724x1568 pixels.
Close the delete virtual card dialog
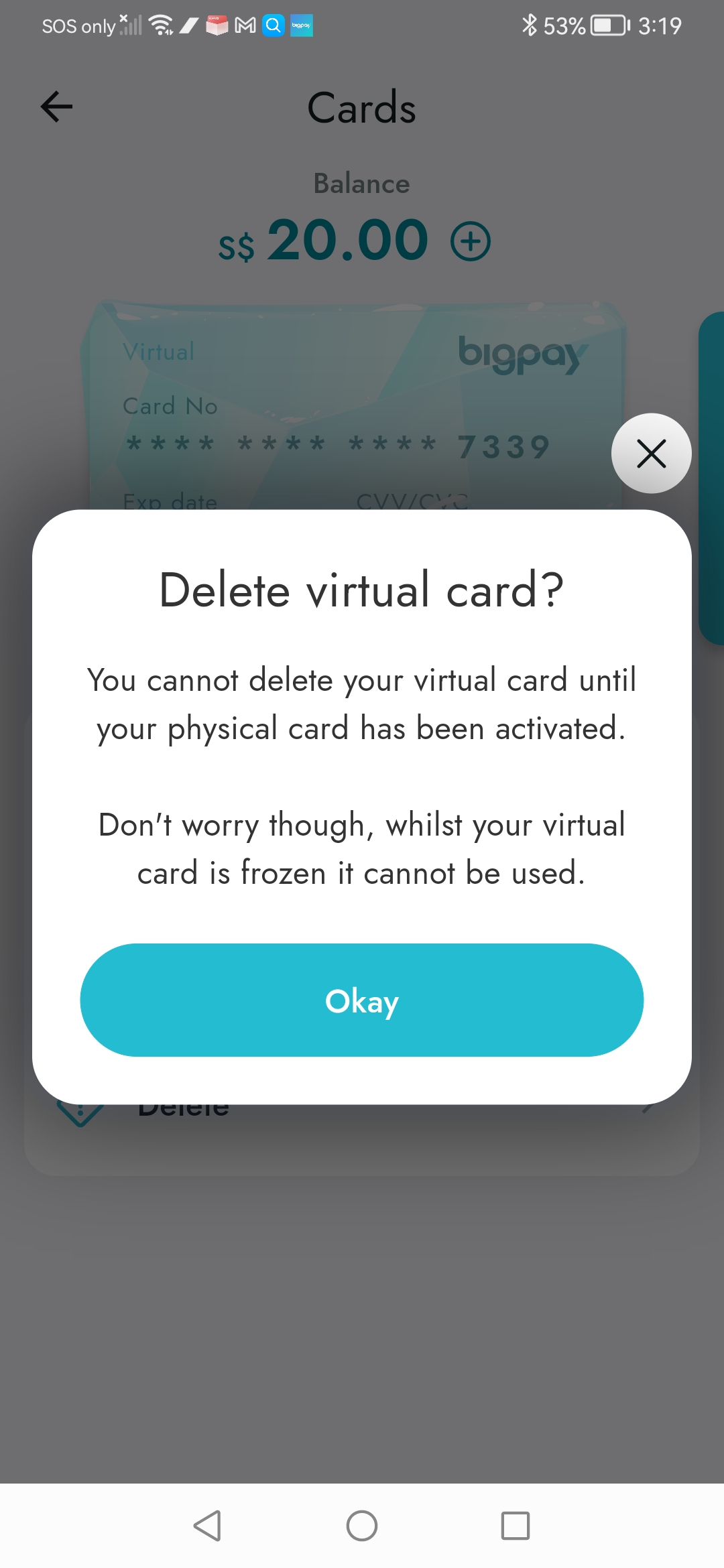click(x=651, y=454)
